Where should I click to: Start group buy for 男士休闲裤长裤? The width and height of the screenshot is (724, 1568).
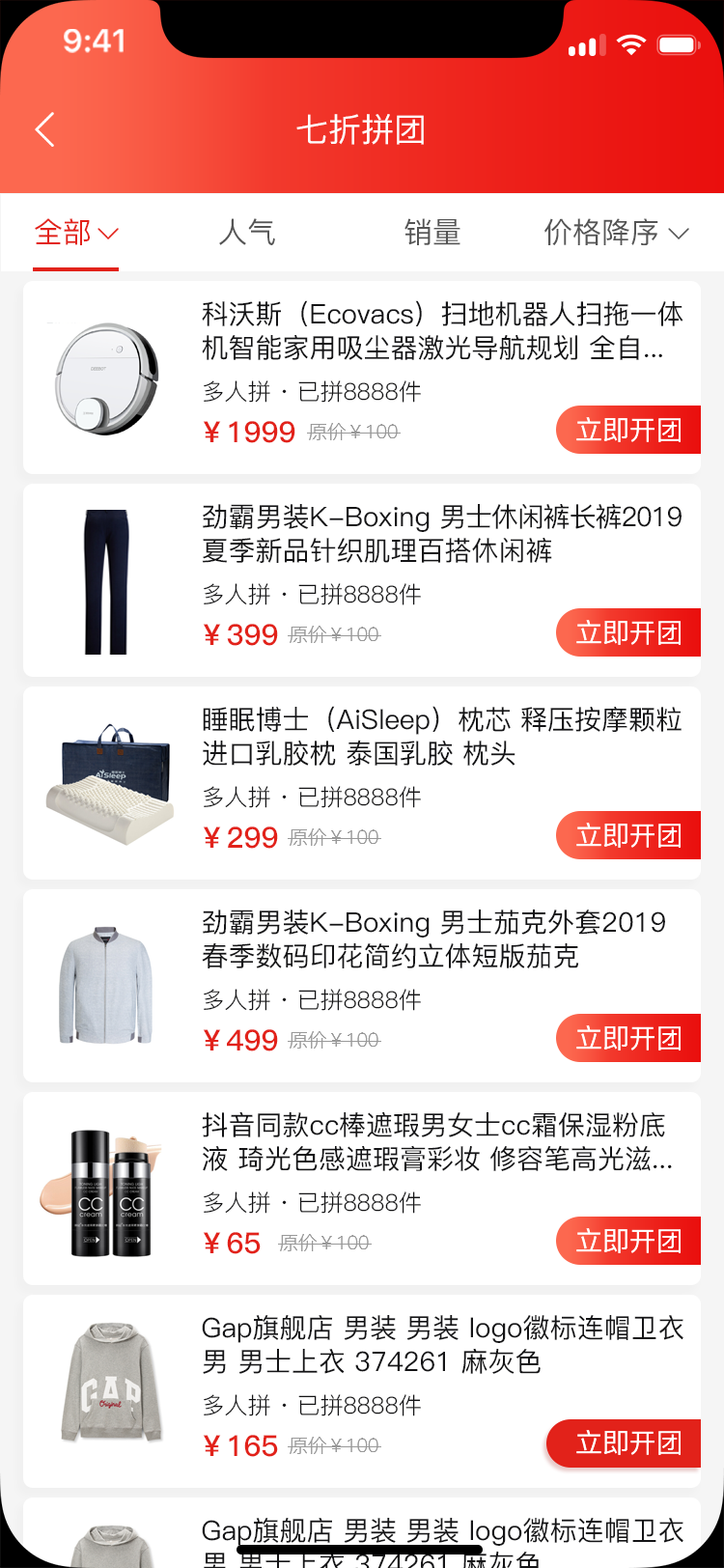(628, 633)
